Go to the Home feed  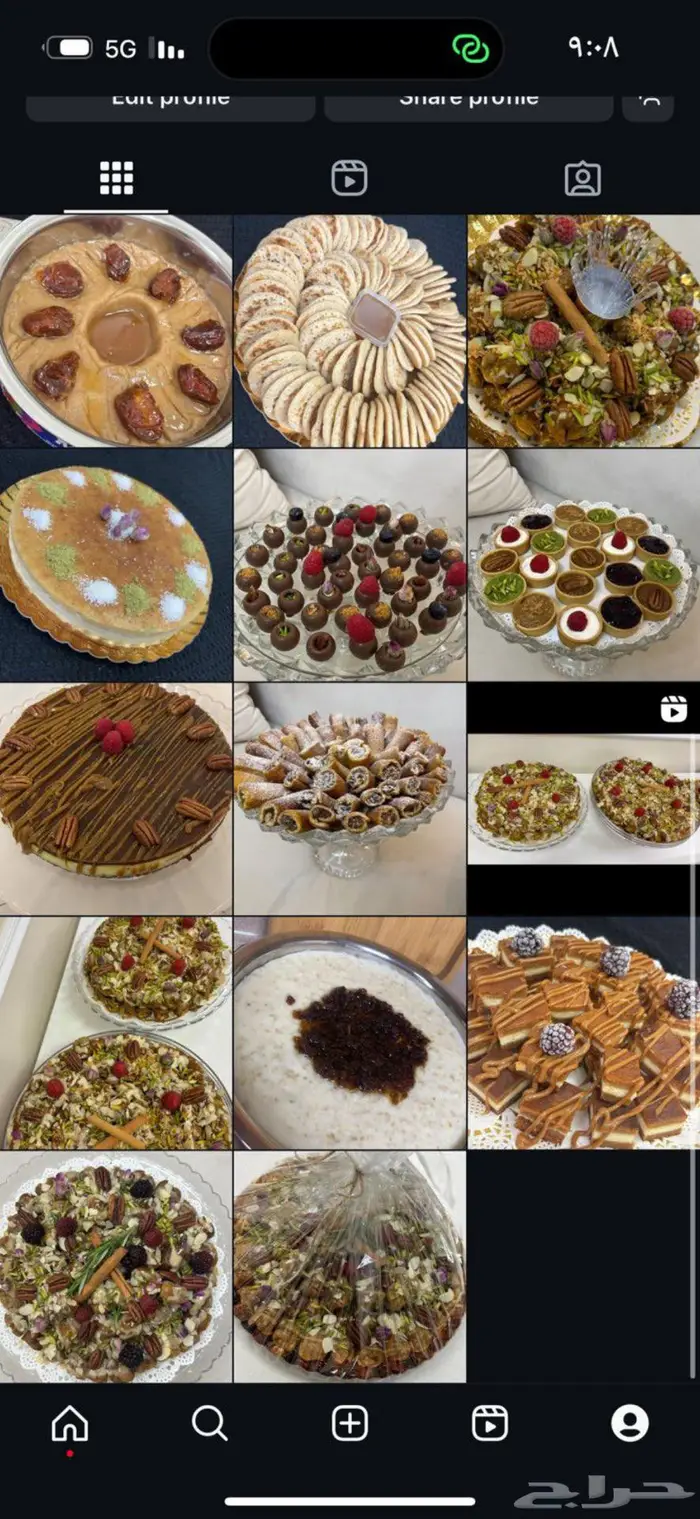pos(70,1423)
